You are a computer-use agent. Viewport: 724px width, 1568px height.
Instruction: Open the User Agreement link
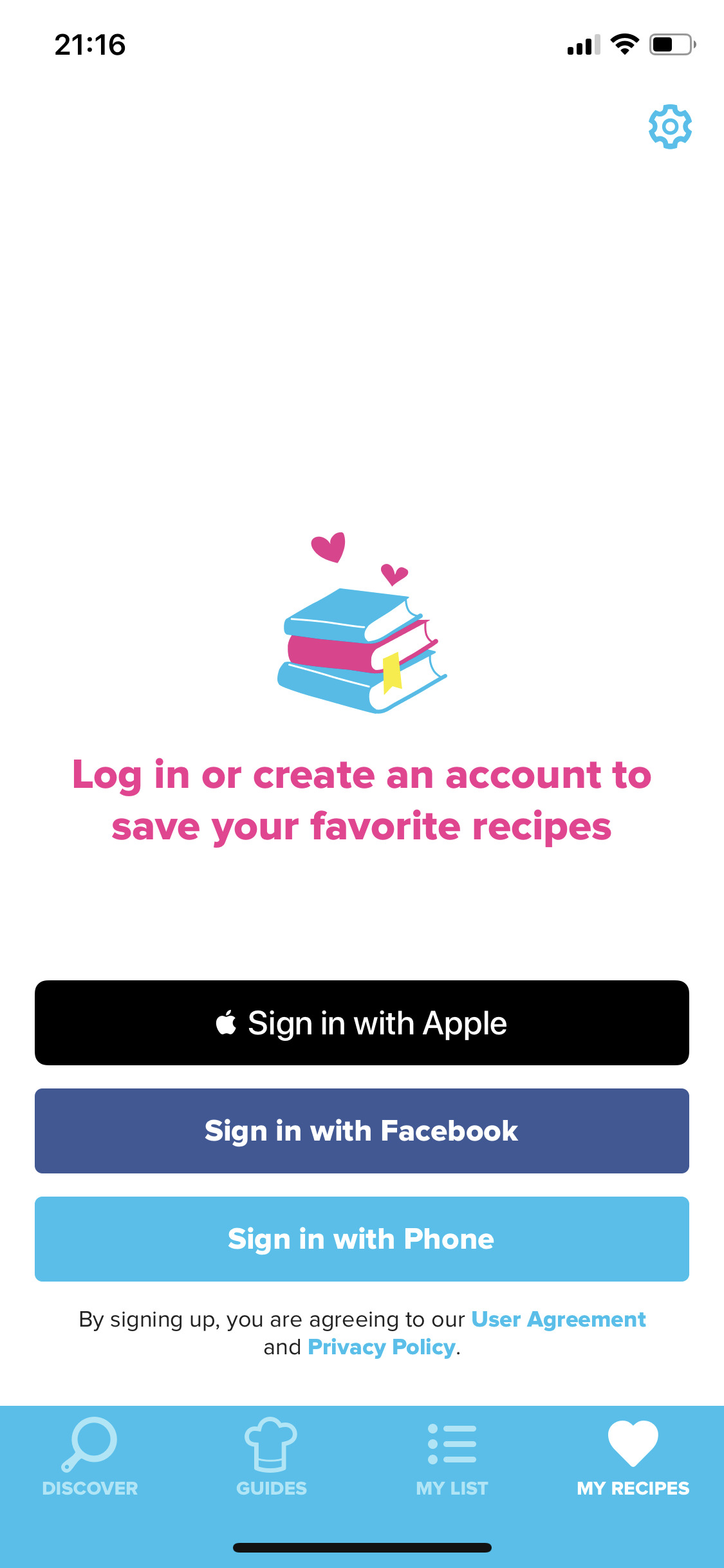tap(557, 1319)
